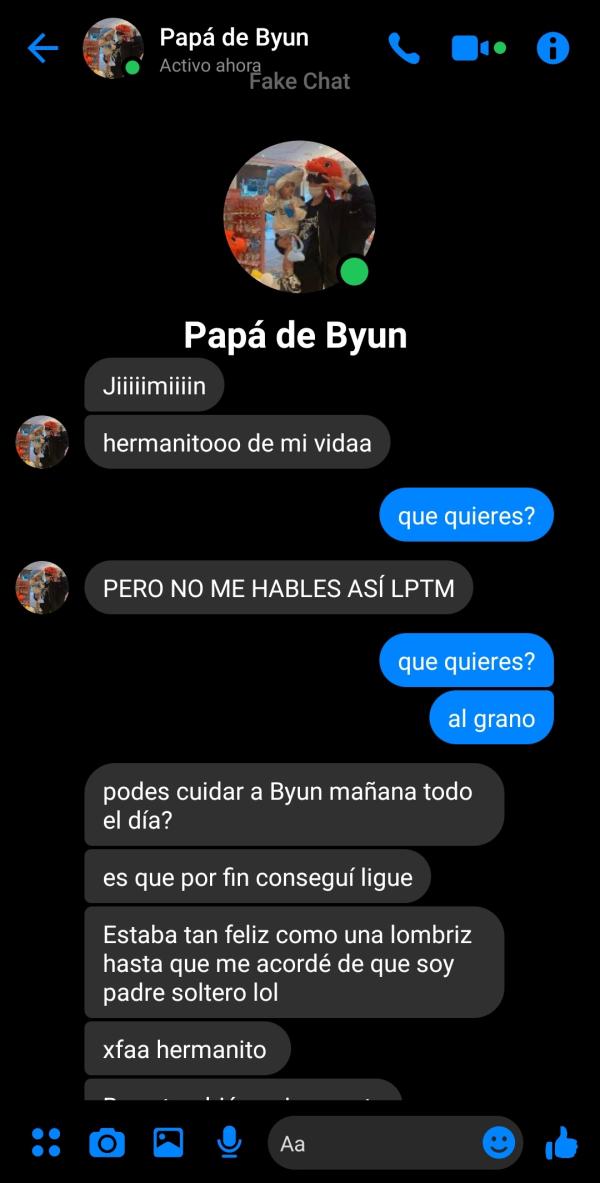Open the more options four-dot icon

click(x=46, y=1142)
